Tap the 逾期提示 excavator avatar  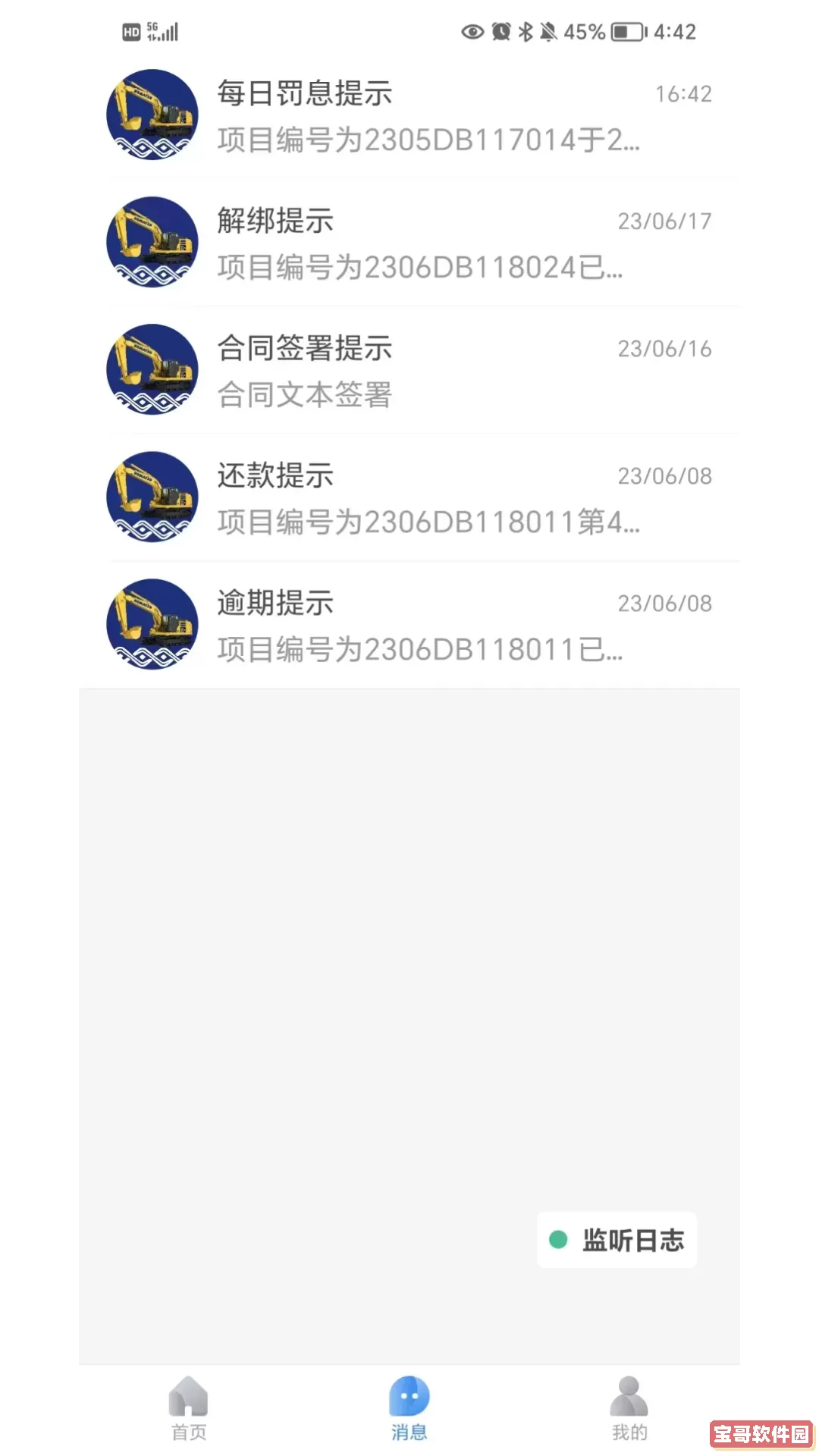pos(152,625)
